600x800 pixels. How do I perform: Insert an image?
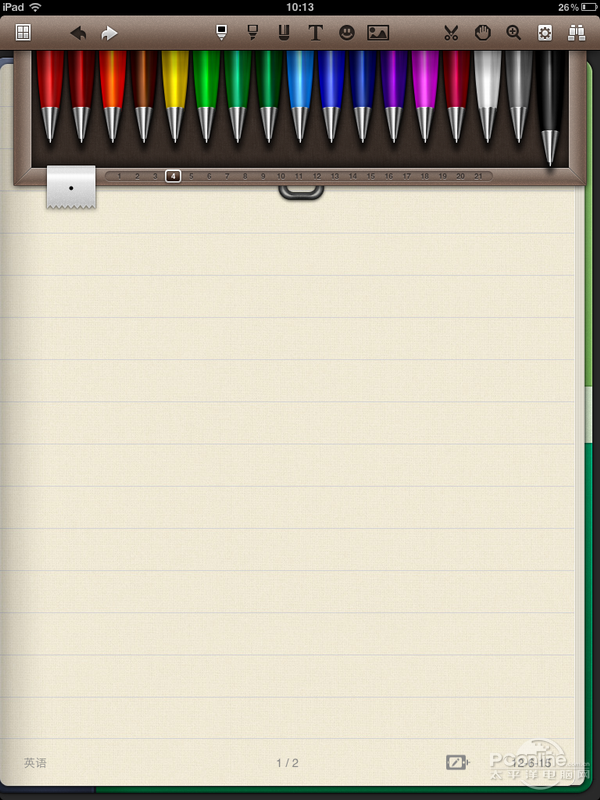coord(378,33)
